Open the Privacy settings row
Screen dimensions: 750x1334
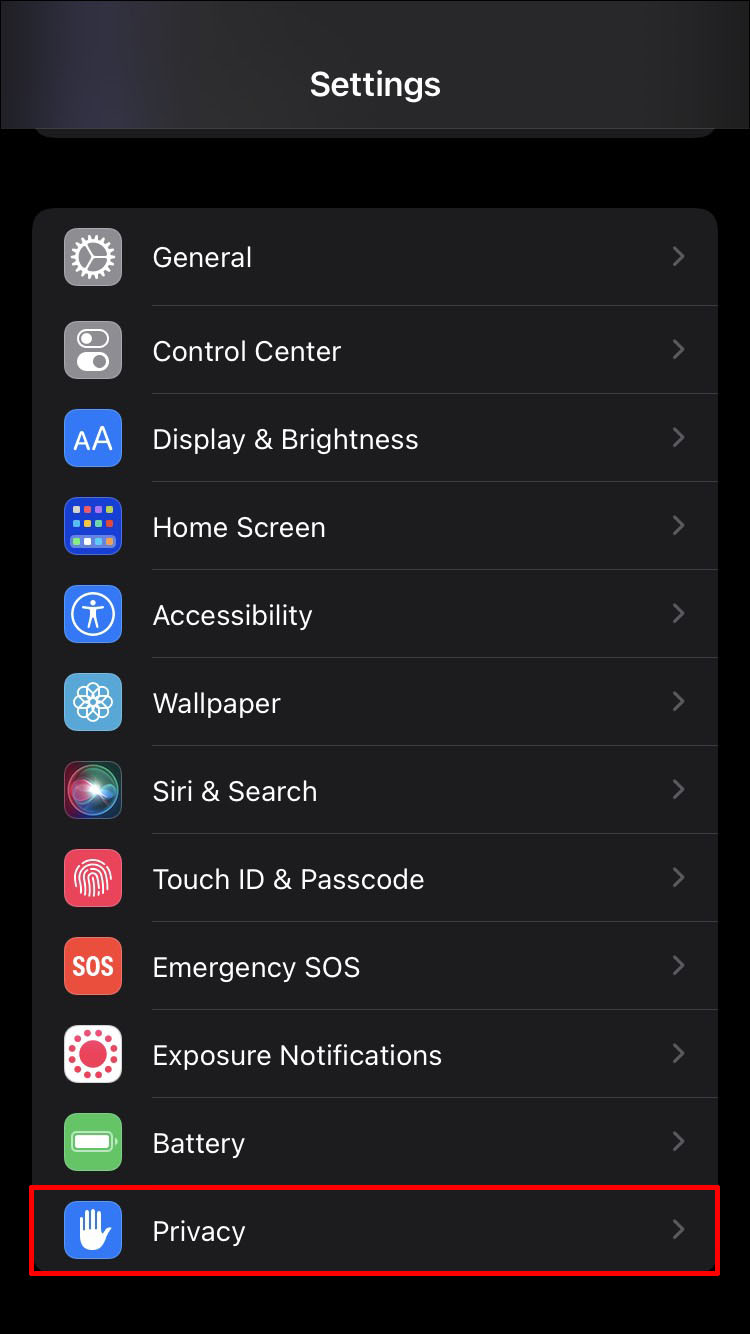click(375, 1231)
